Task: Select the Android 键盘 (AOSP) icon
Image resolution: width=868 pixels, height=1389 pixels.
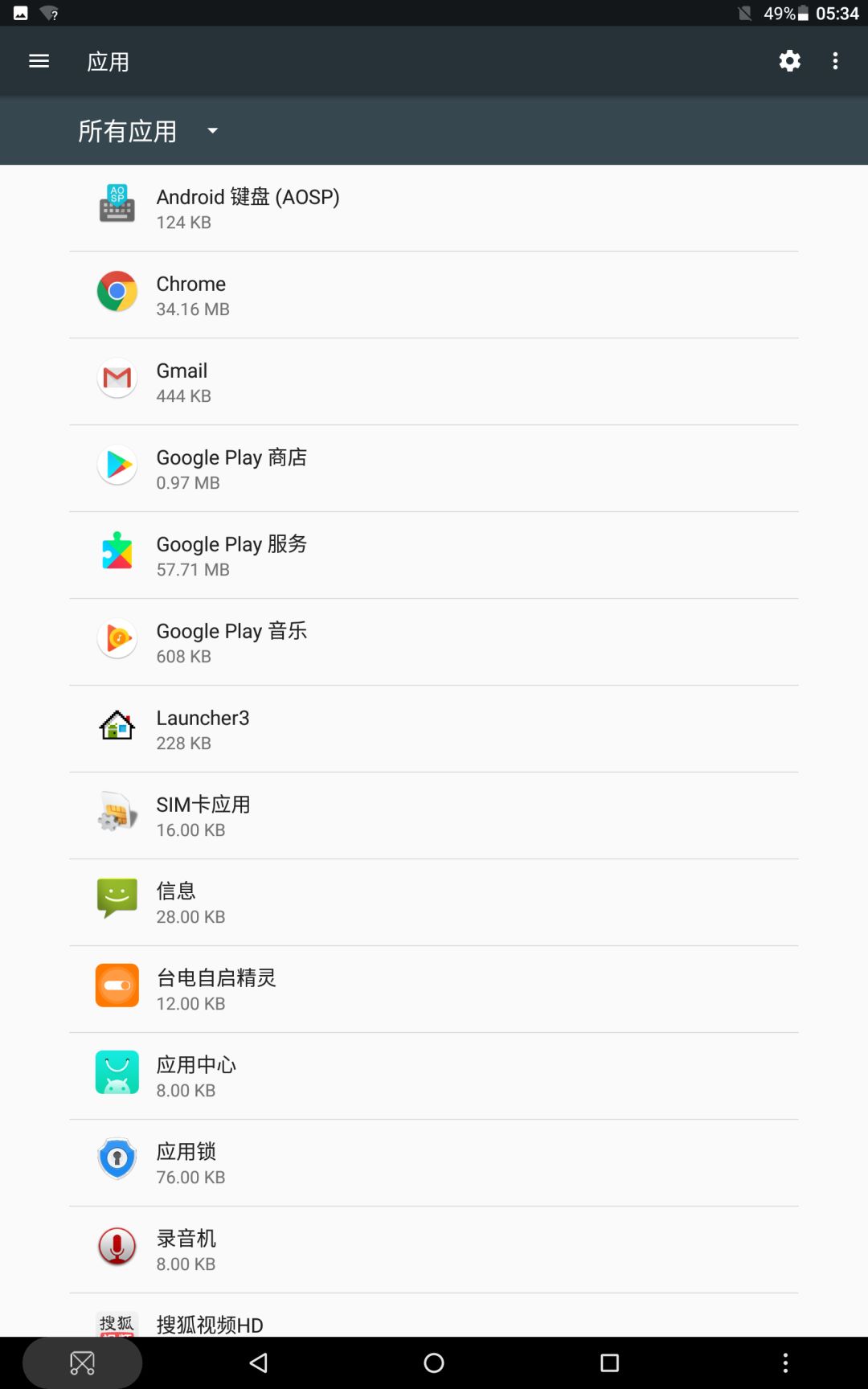Action: click(116, 204)
